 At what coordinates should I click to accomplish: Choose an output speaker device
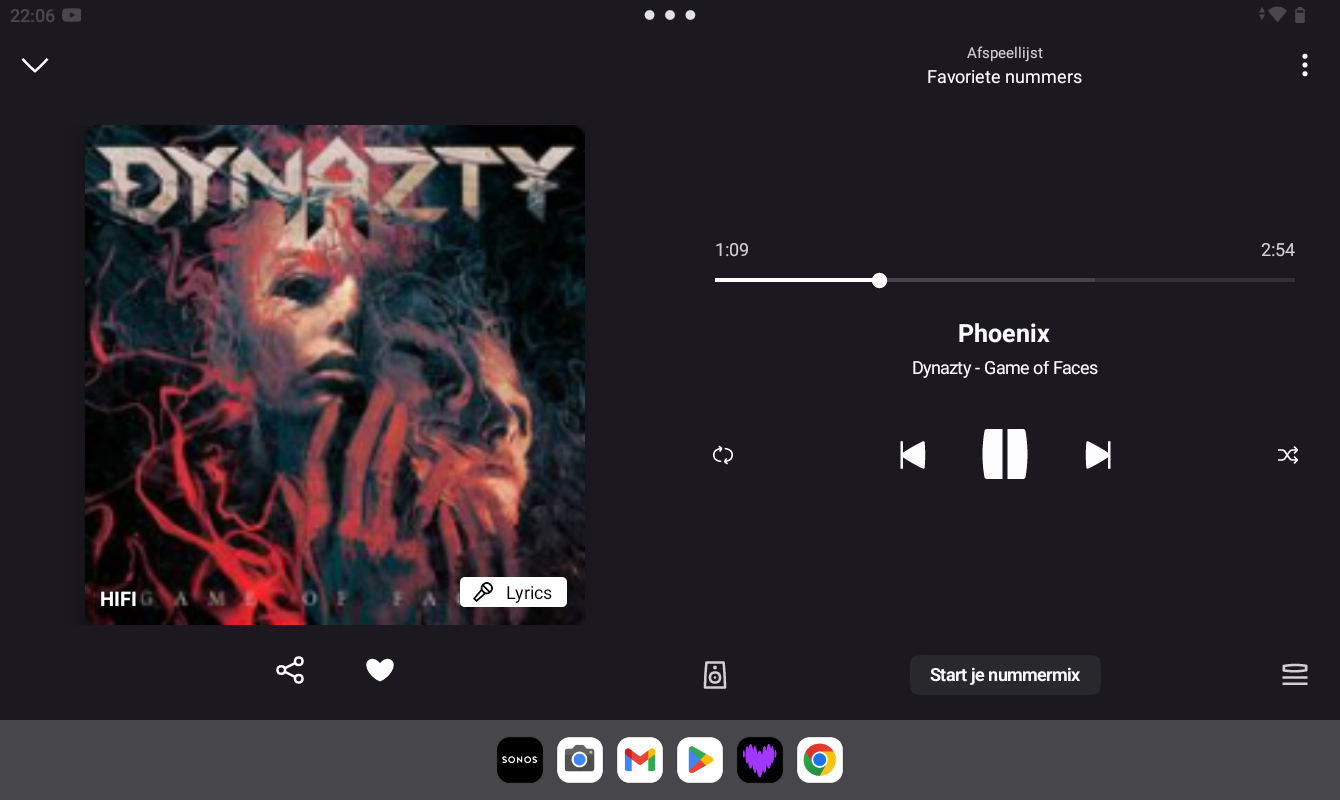(x=714, y=675)
